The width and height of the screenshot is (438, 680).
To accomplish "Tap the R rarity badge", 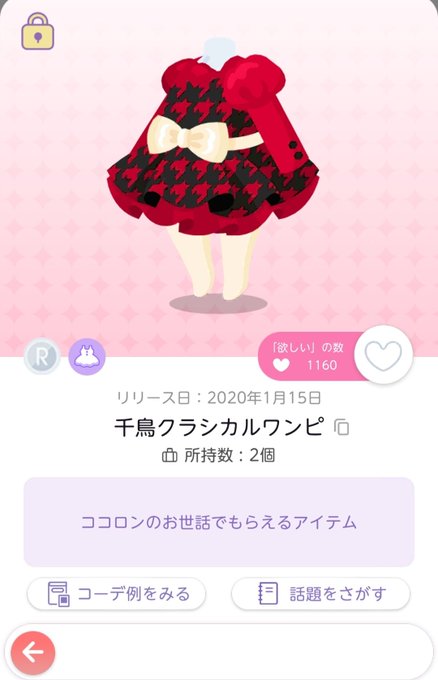I will pyautogui.click(x=42, y=357).
